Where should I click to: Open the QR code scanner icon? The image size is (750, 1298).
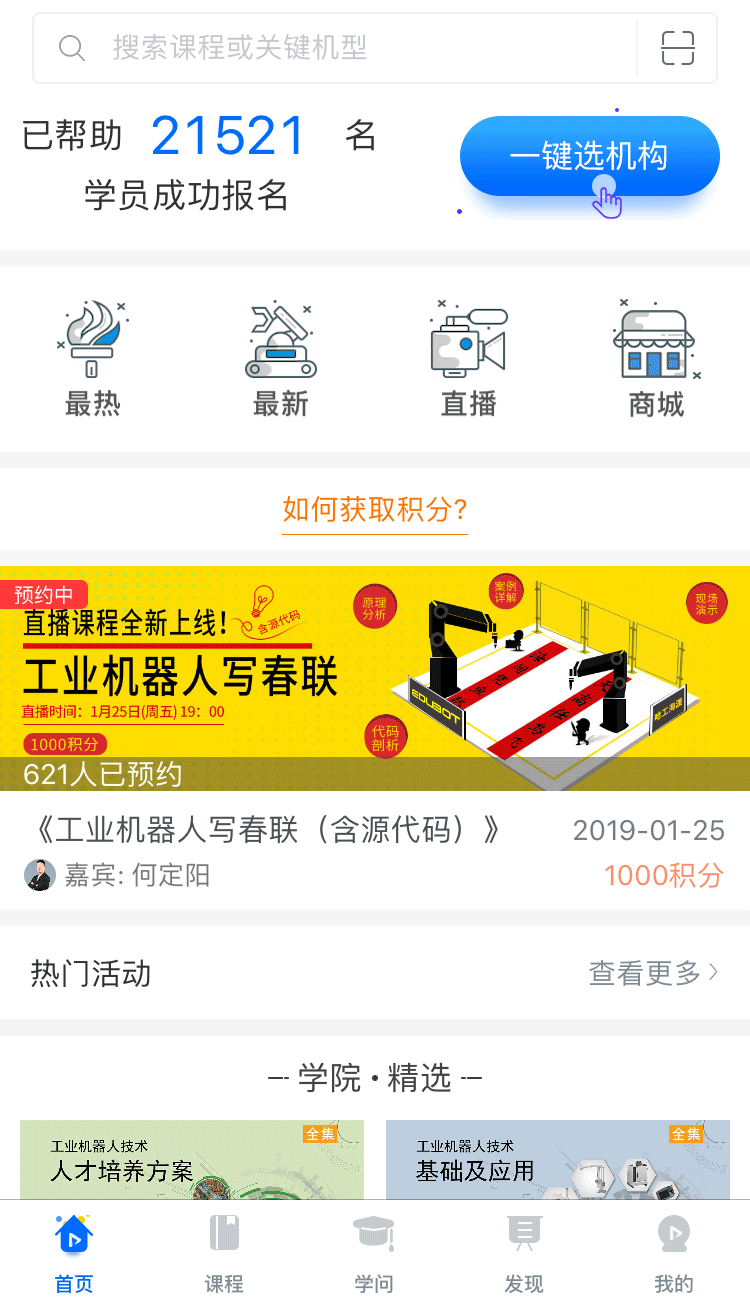677,48
